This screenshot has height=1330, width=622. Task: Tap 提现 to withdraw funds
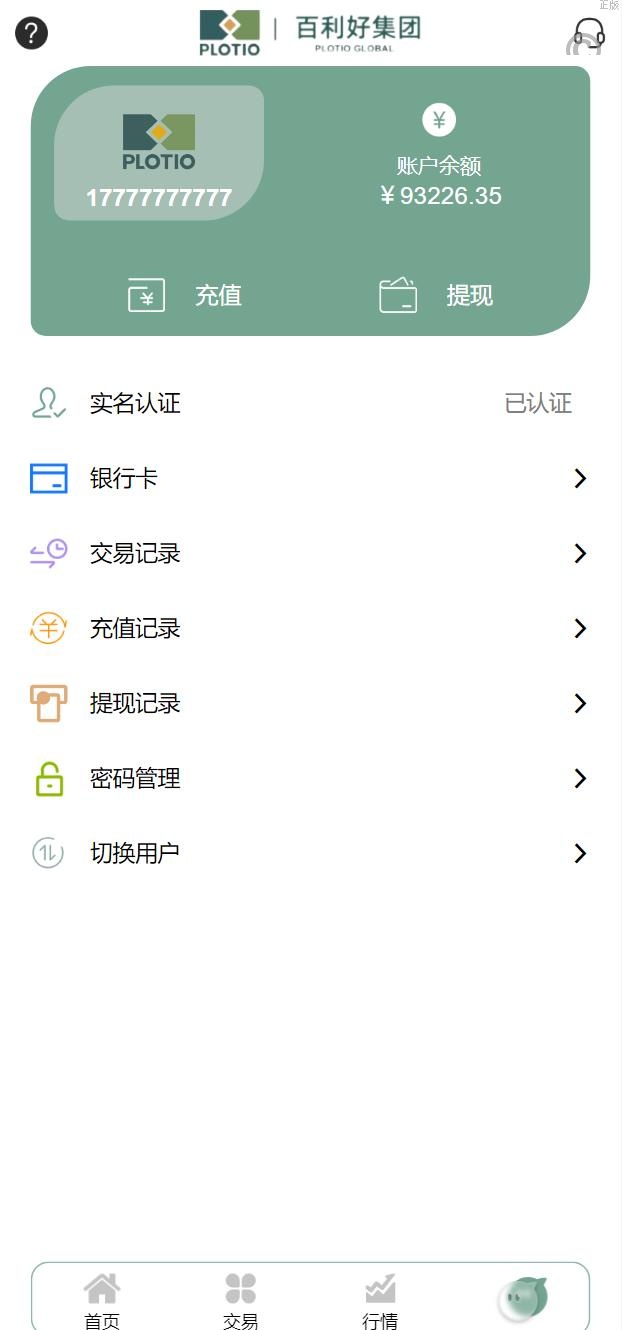pyautogui.click(x=437, y=296)
